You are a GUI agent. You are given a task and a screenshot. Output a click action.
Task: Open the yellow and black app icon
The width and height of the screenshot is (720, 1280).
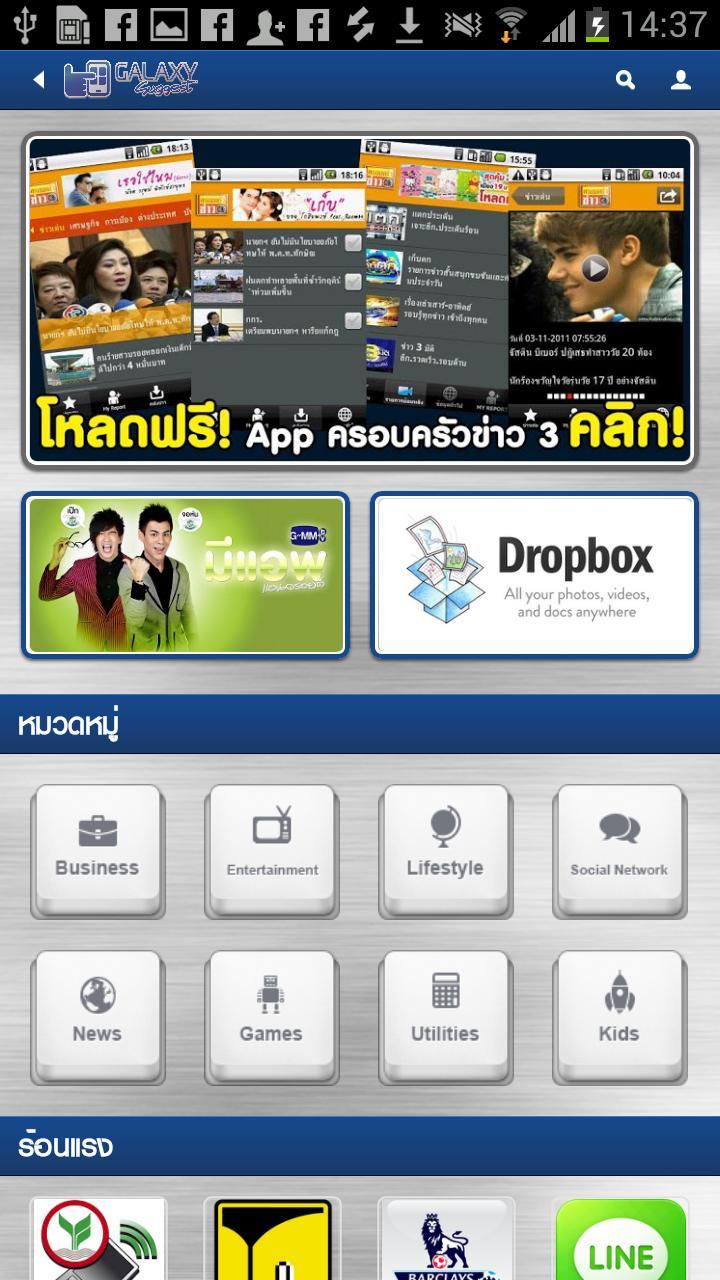click(x=272, y=1240)
